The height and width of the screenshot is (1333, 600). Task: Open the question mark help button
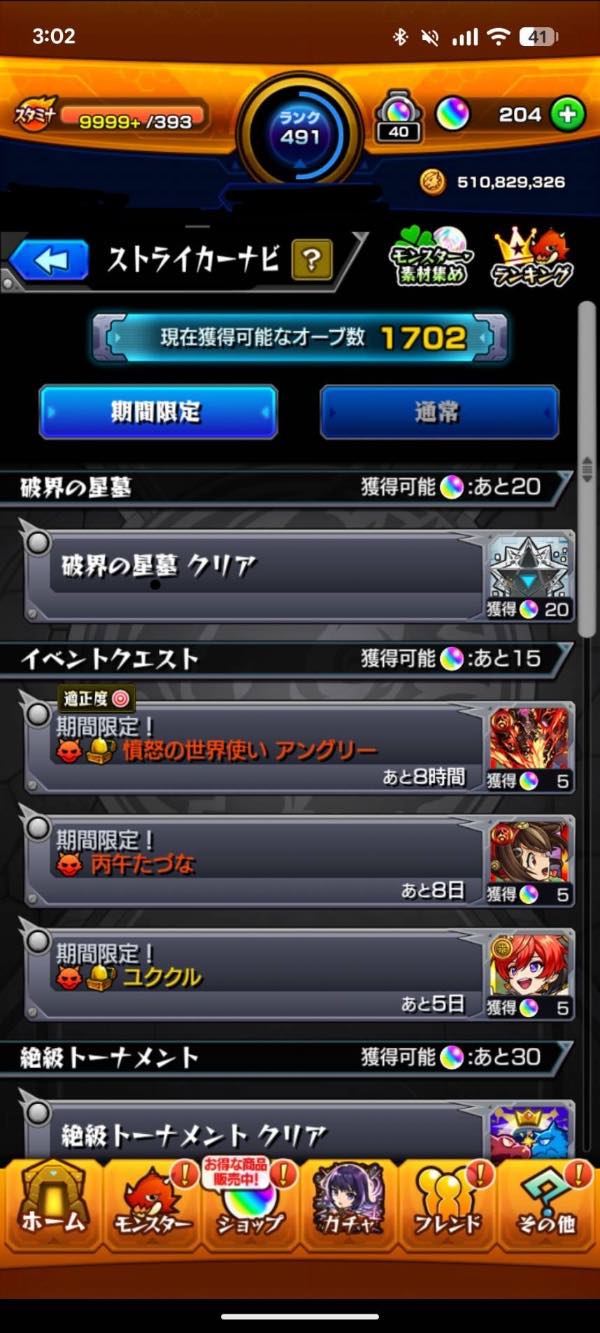312,262
